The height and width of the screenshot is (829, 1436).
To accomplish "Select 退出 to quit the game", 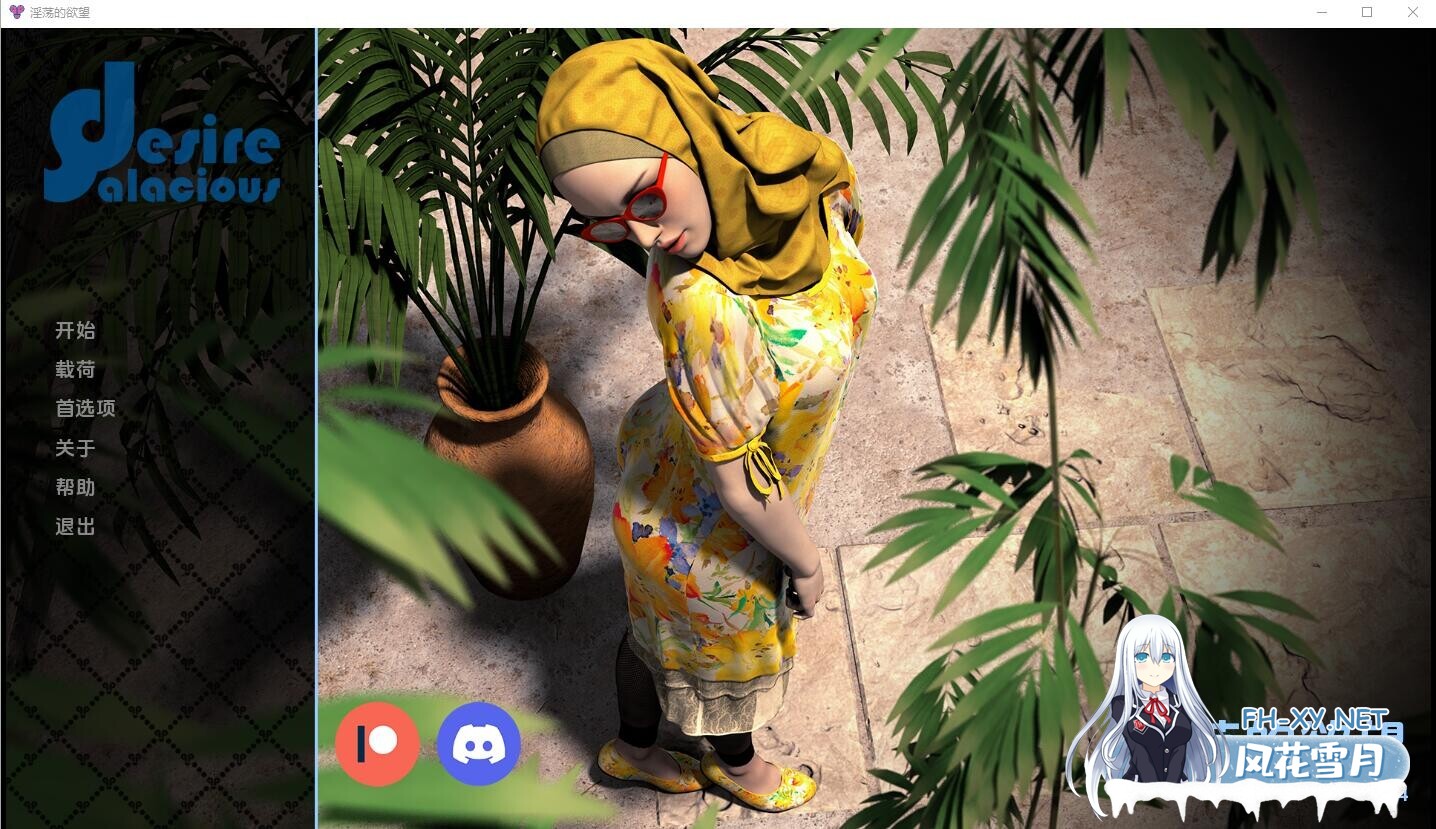I will (75, 526).
